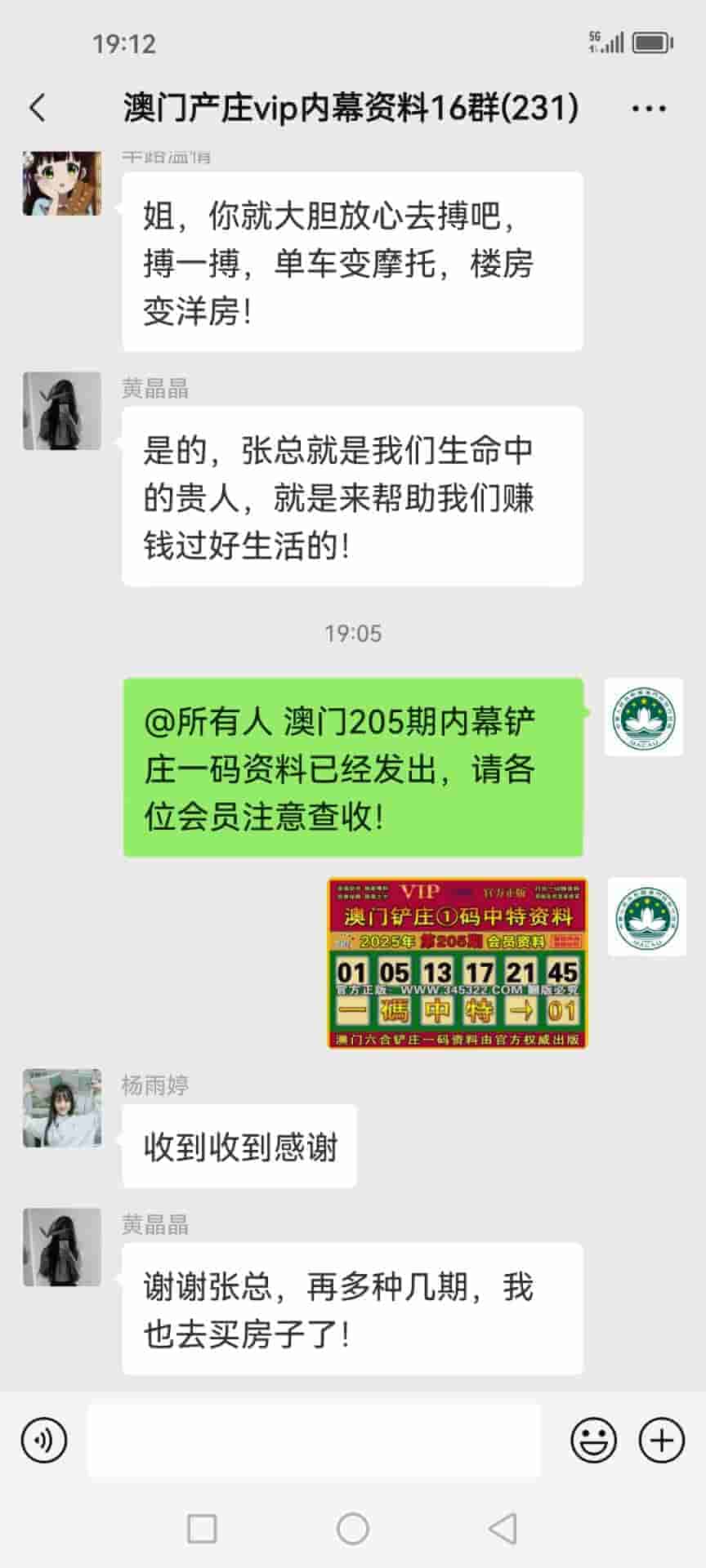Open the plus attachments menu

[661, 1441]
